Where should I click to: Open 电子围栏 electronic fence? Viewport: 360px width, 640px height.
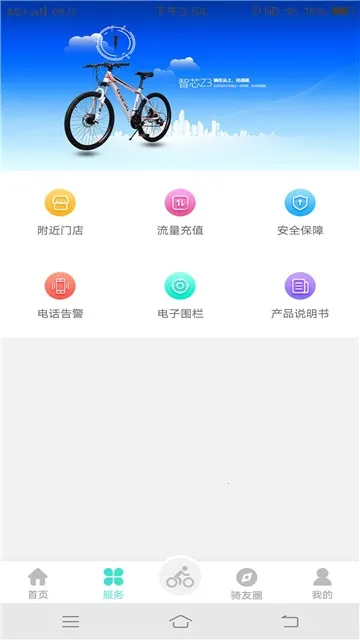click(x=180, y=296)
